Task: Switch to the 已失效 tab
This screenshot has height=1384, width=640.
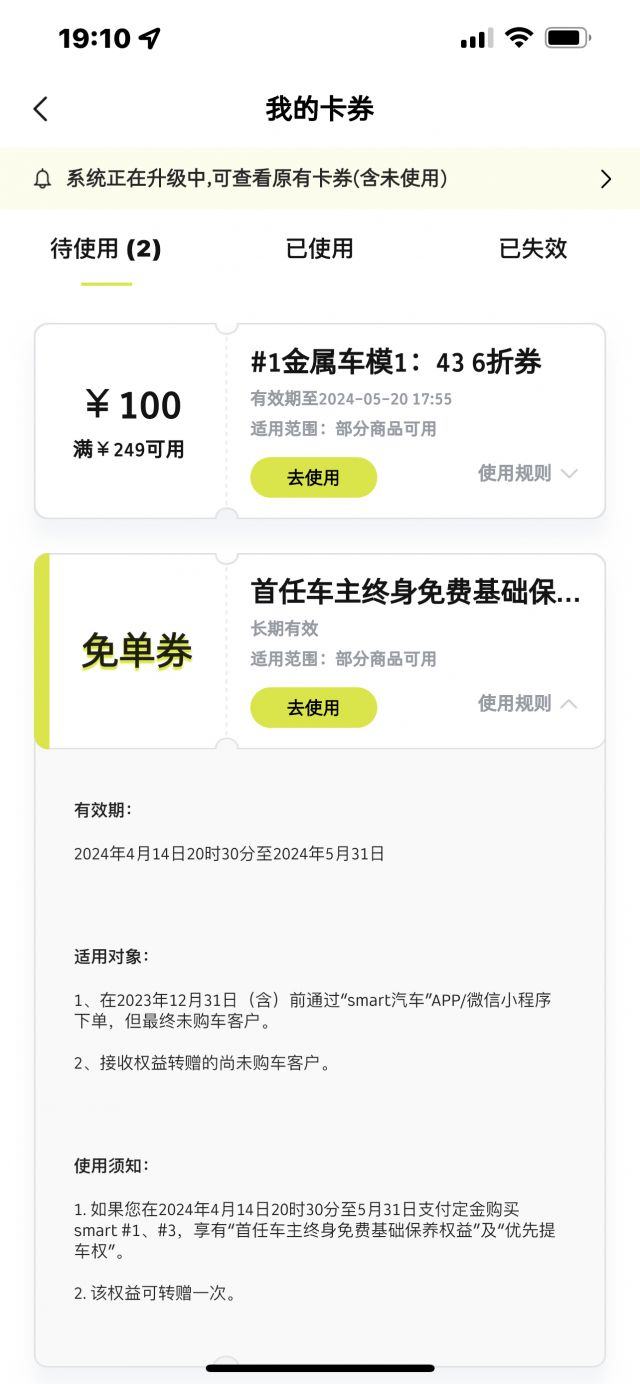Action: (533, 248)
